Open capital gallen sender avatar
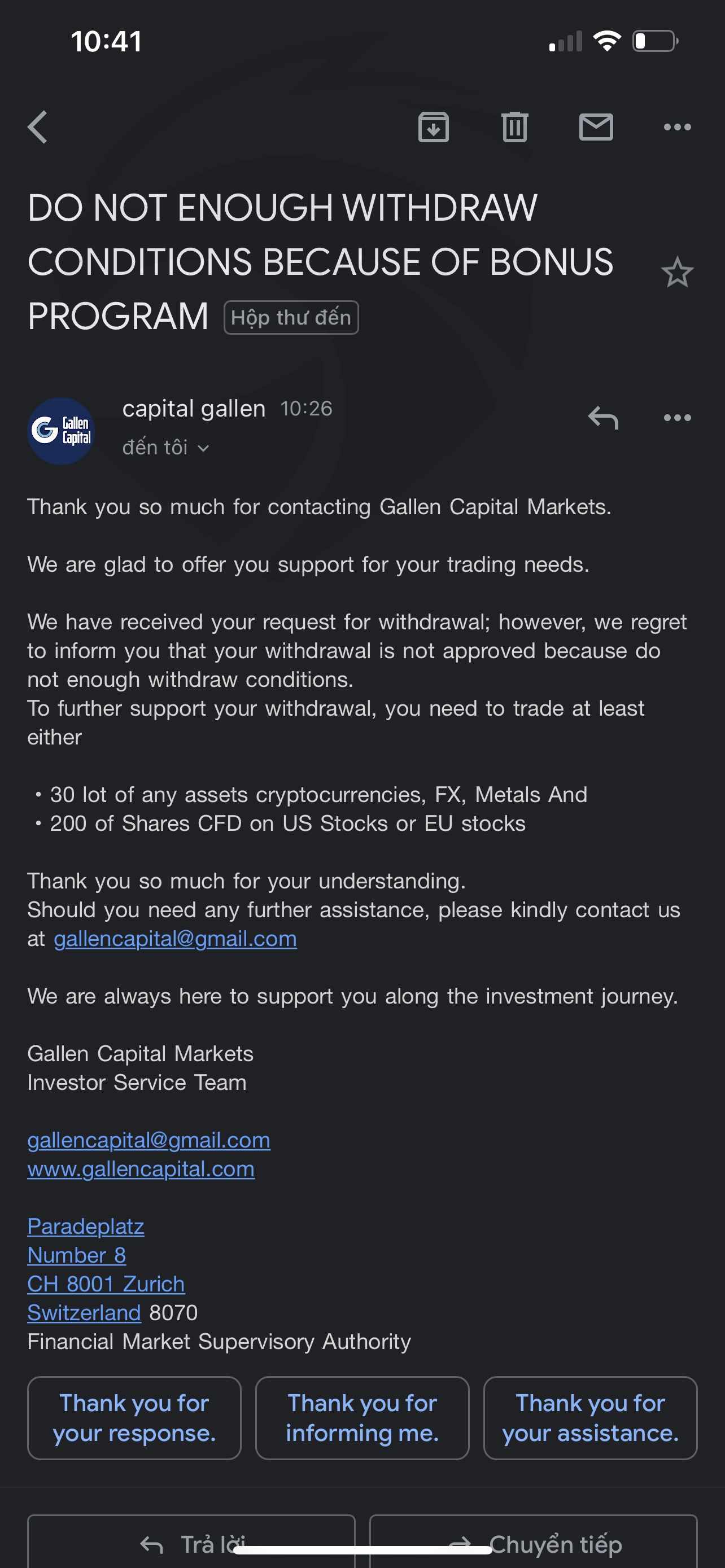This screenshot has width=725, height=1568. [x=61, y=431]
